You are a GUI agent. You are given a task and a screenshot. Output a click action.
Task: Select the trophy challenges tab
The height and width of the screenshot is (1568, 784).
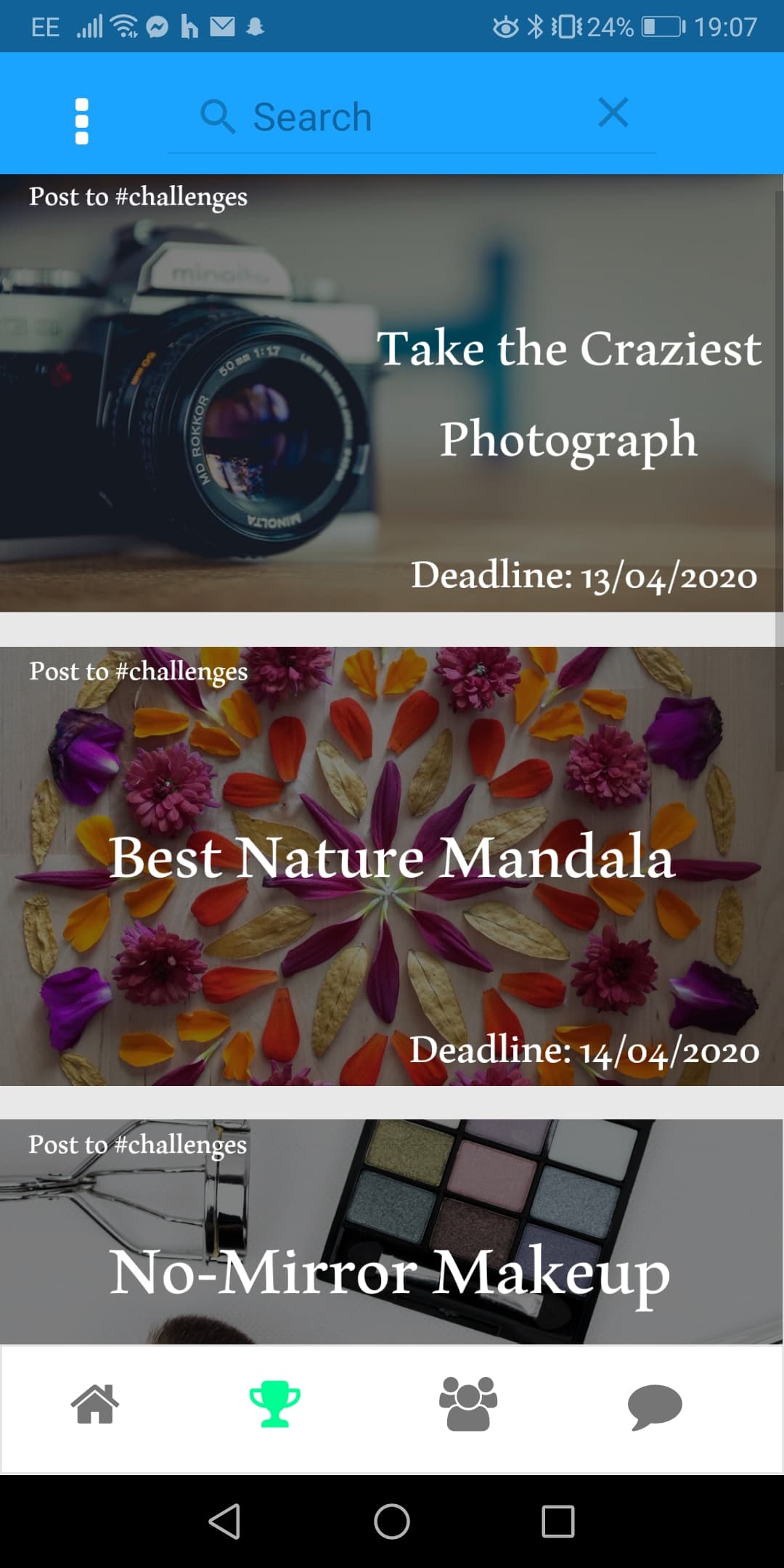[x=274, y=1405]
